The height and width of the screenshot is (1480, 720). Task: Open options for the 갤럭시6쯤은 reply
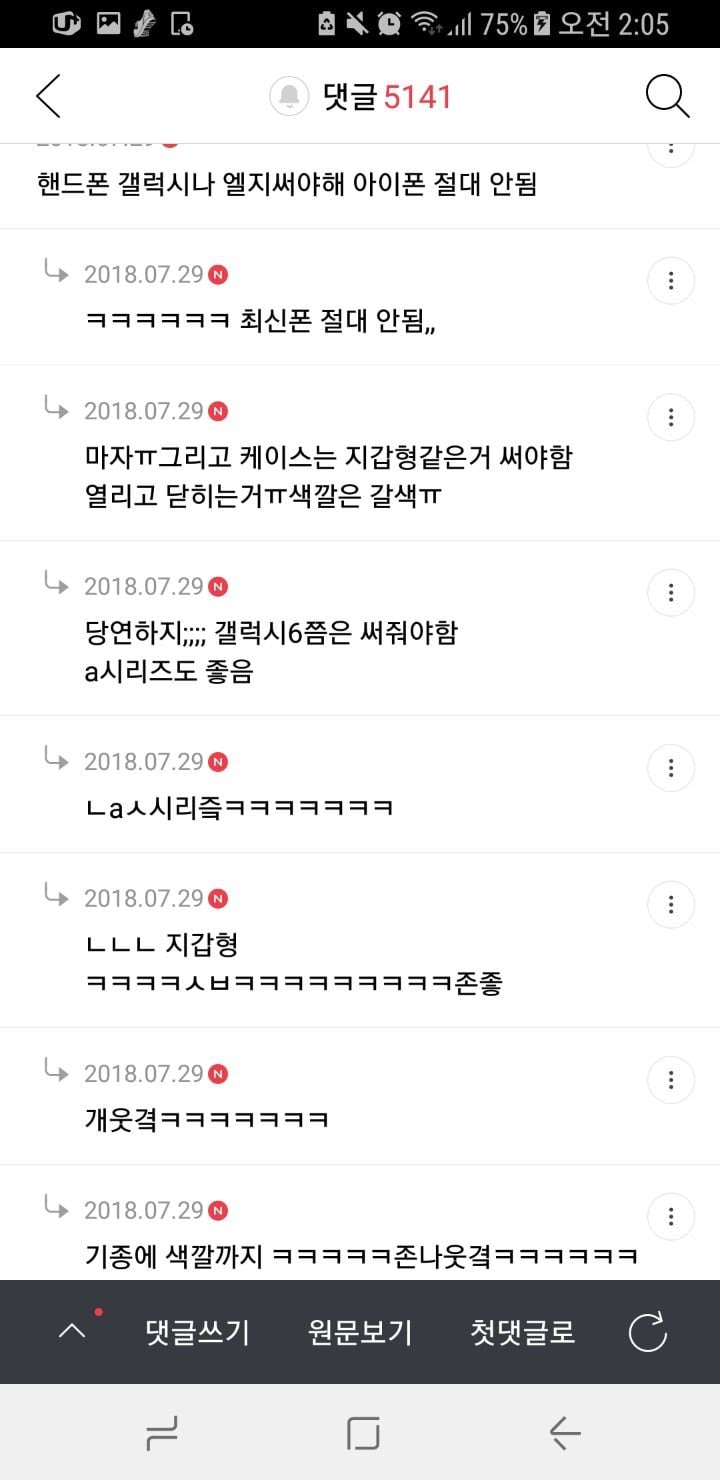pyautogui.click(x=671, y=593)
